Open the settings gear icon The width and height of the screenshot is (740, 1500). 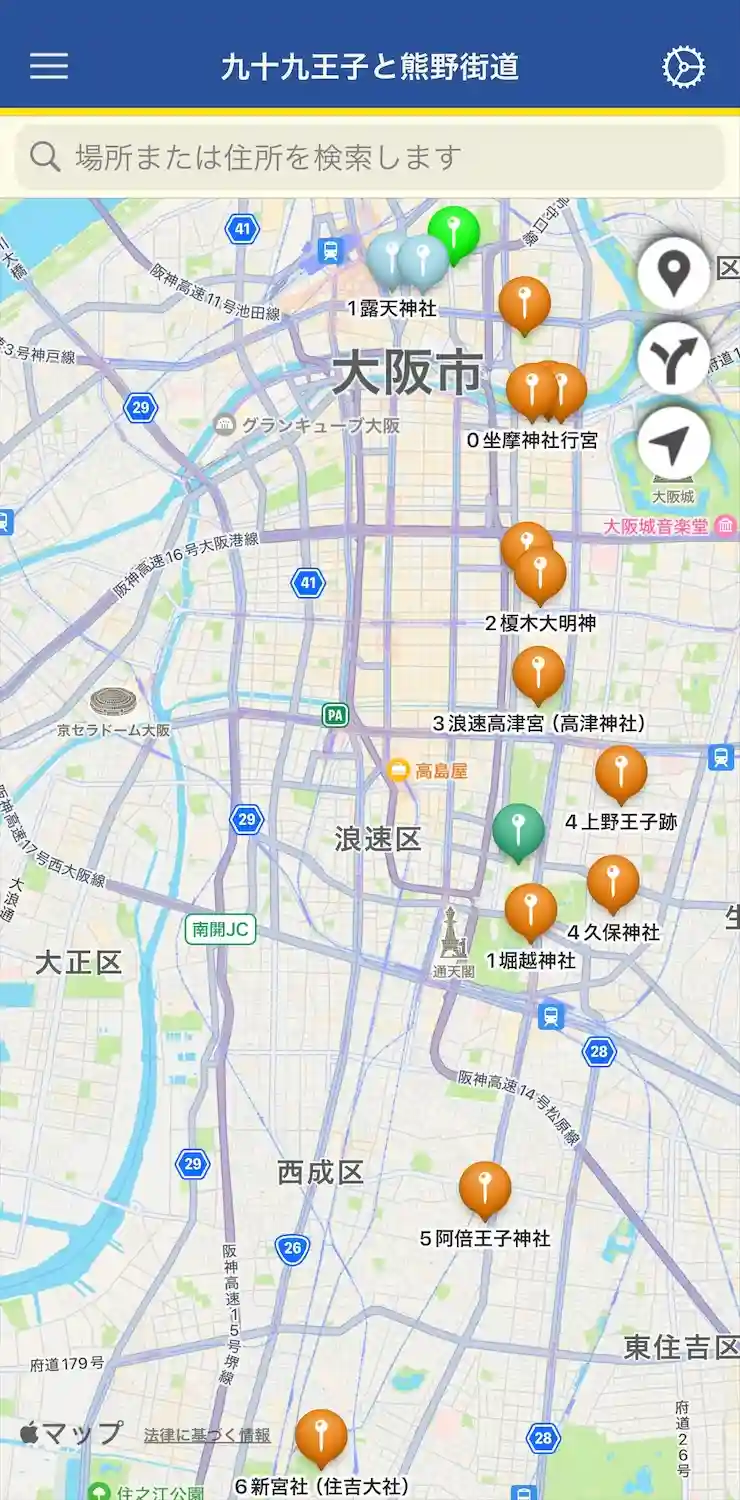[x=684, y=67]
